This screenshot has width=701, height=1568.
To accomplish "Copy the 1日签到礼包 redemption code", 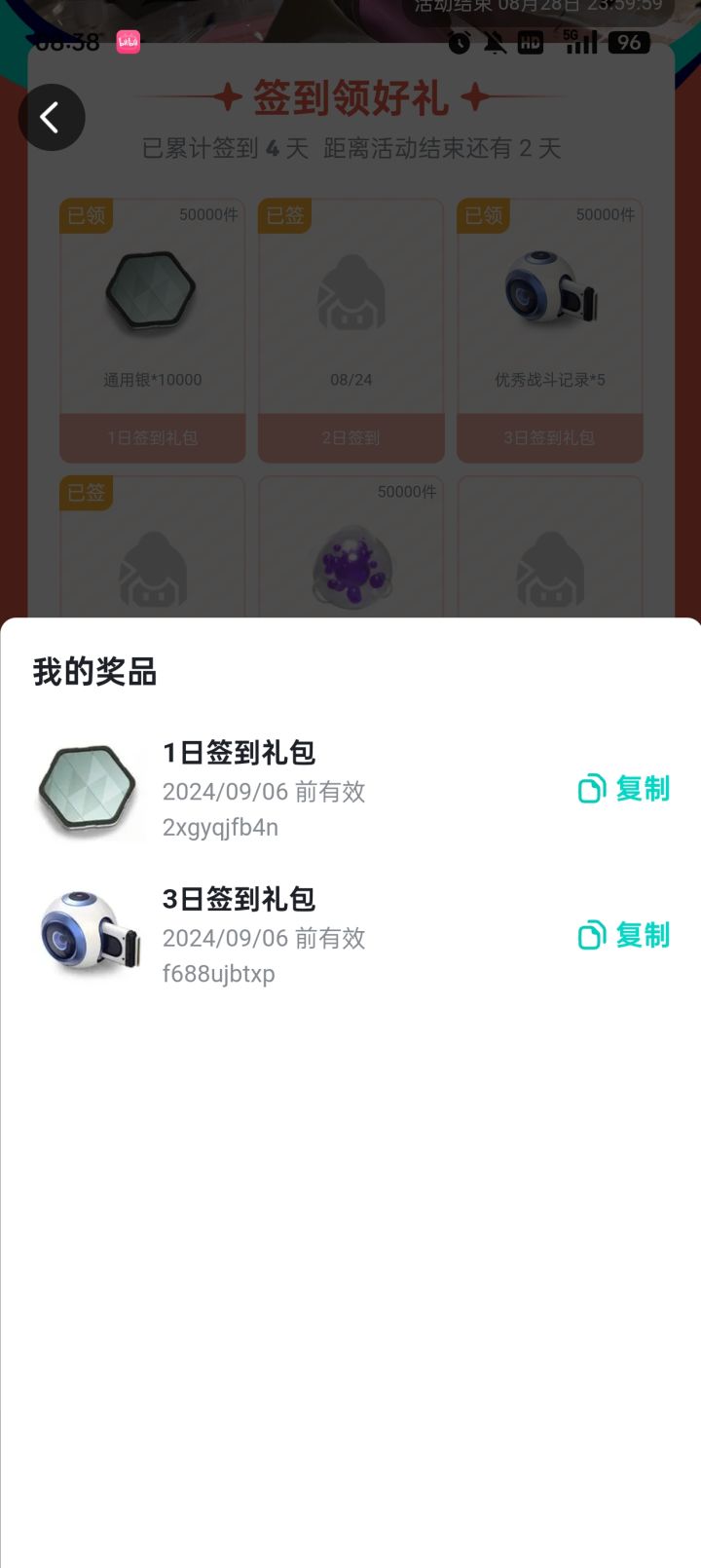I will (624, 789).
